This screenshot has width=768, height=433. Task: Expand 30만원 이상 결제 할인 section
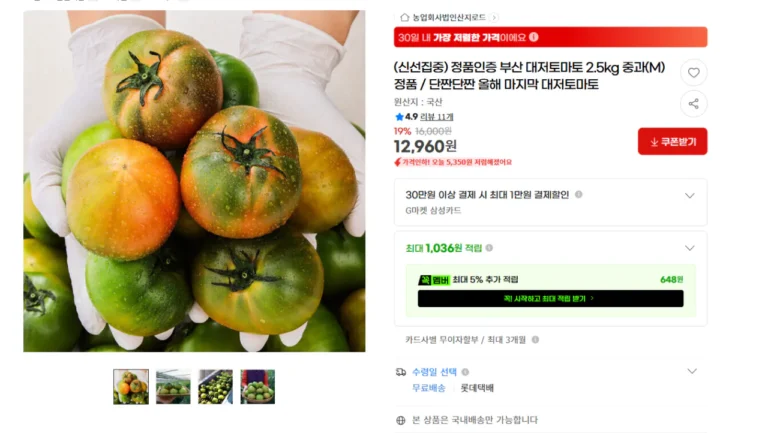click(689, 196)
